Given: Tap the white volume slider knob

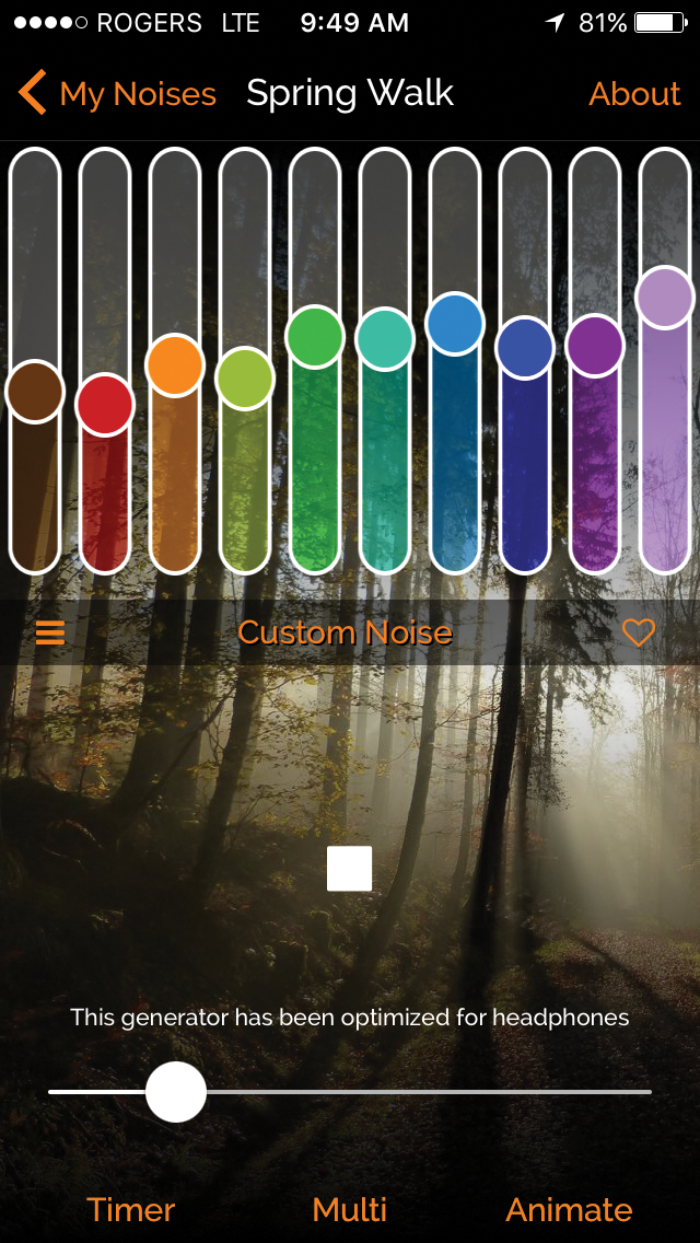Looking at the screenshot, I should point(176,1092).
